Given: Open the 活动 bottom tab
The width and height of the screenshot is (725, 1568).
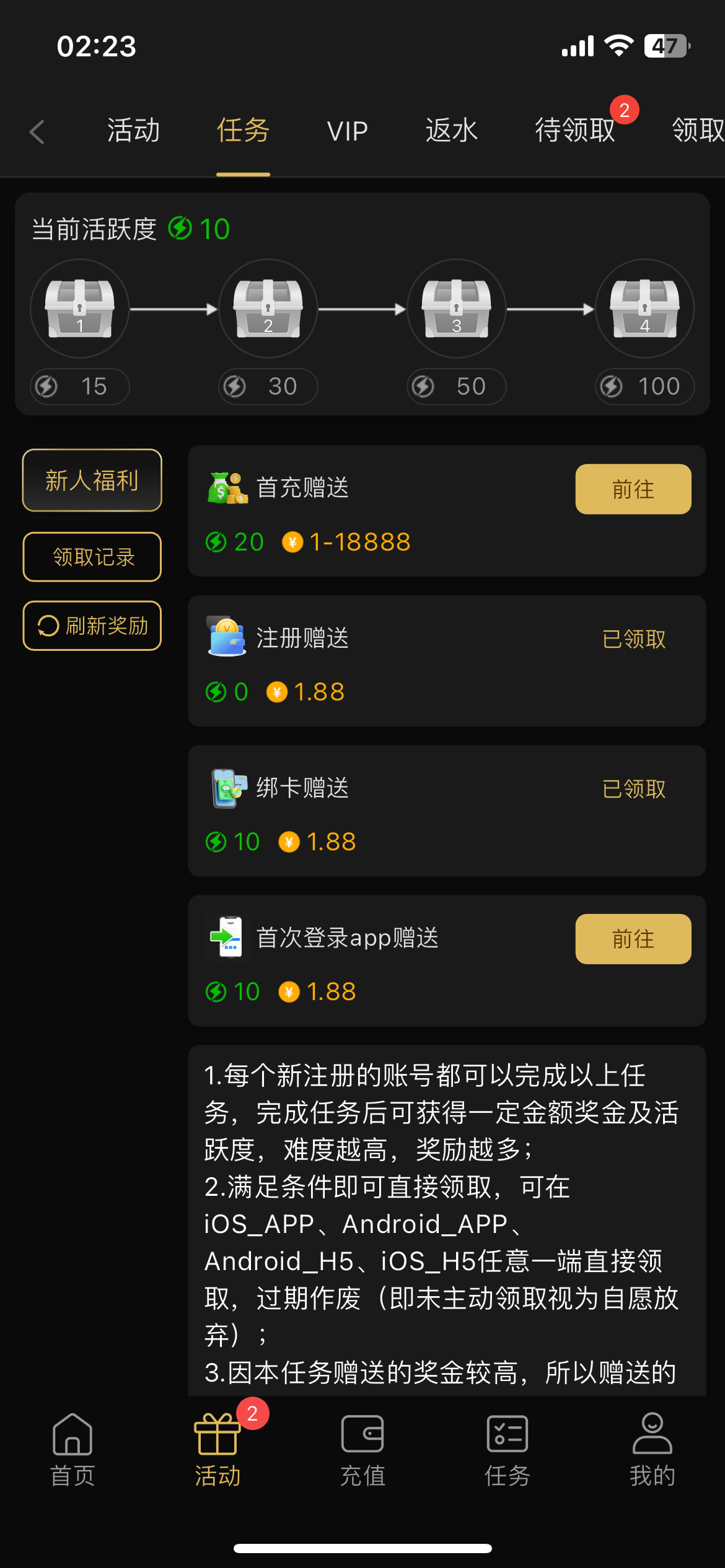Looking at the screenshot, I should click(217, 1449).
